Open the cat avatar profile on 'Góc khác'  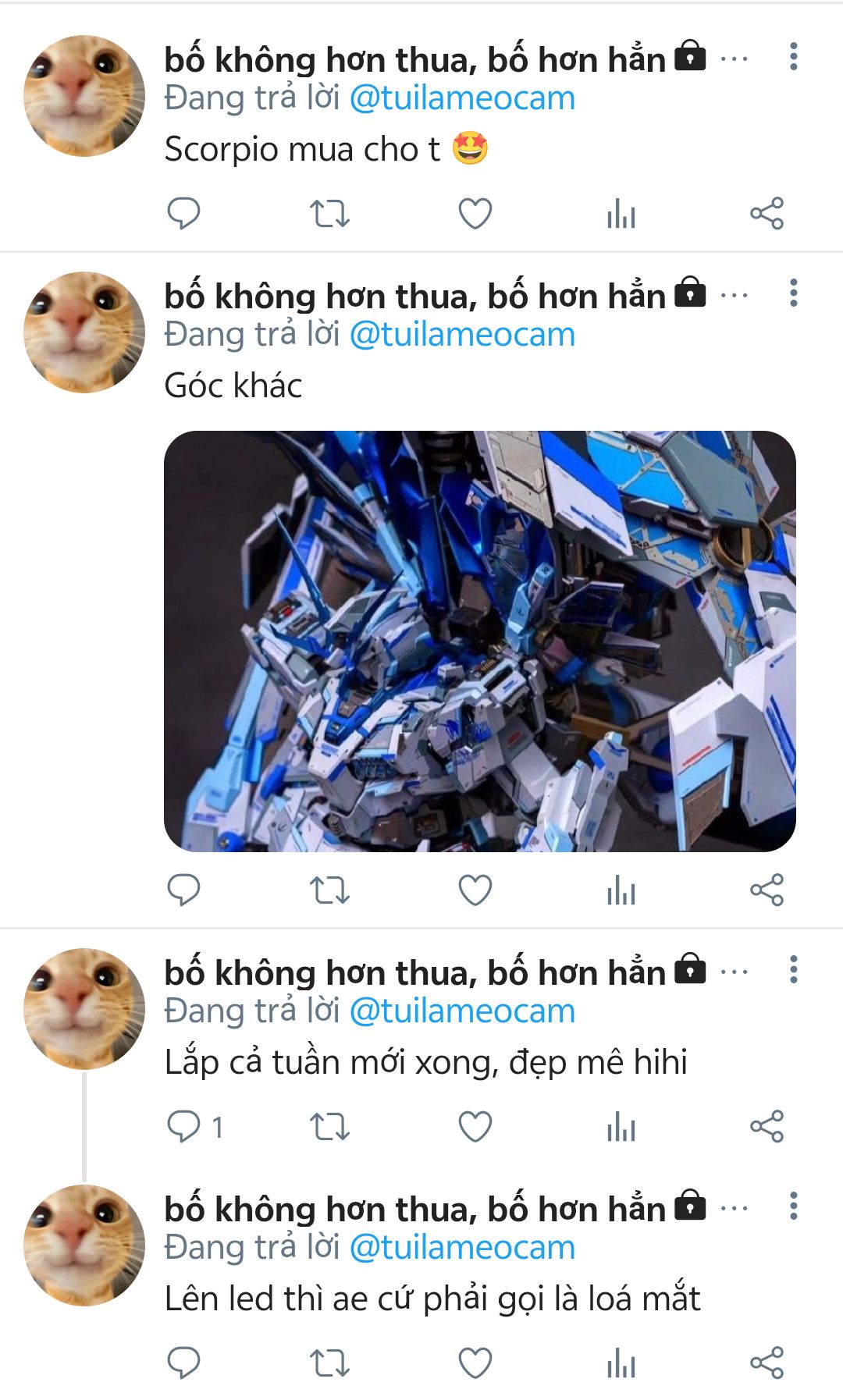click(x=84, y=332)
